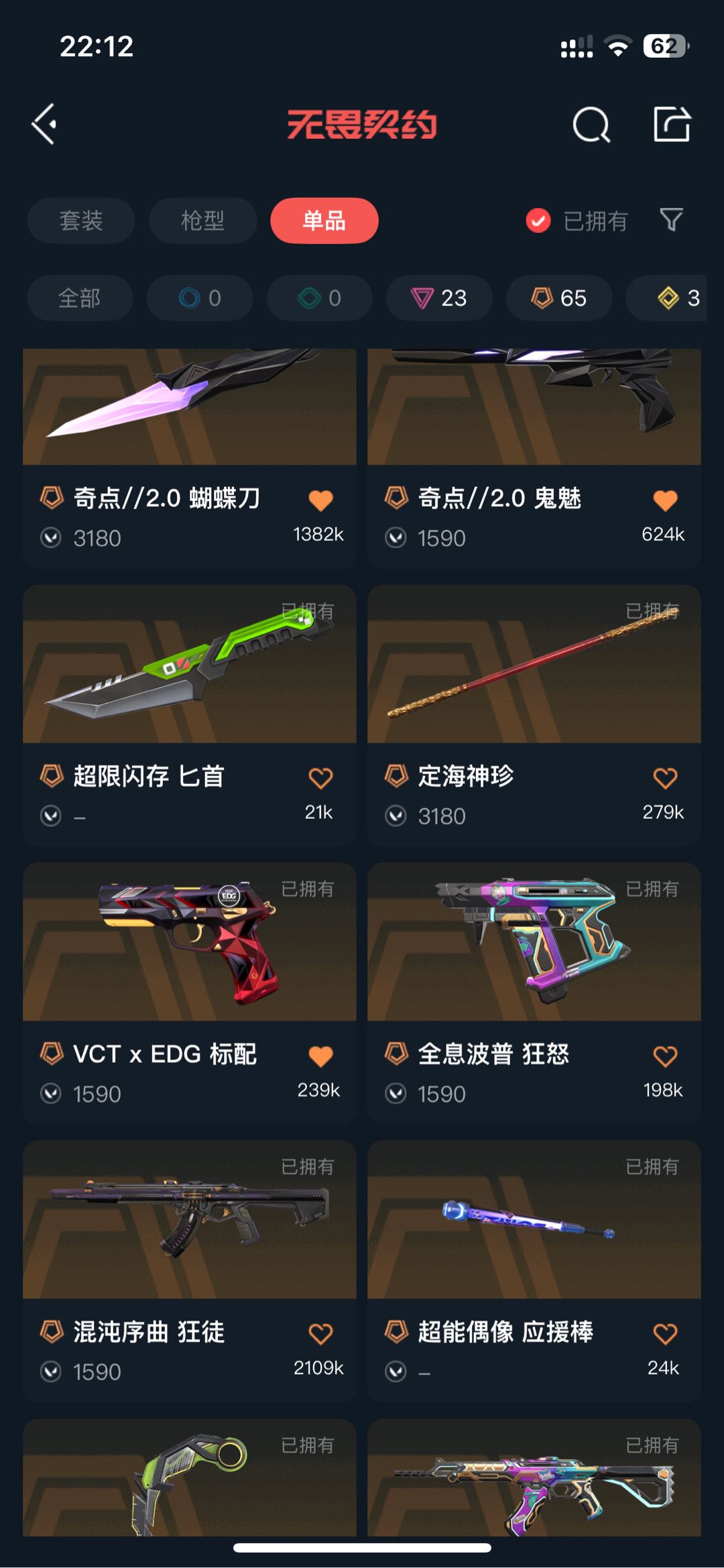Unlike the 奇点//2.0 鬼魅 skin
Viewport: 724px width, 1568px height.
pos(665,500)
